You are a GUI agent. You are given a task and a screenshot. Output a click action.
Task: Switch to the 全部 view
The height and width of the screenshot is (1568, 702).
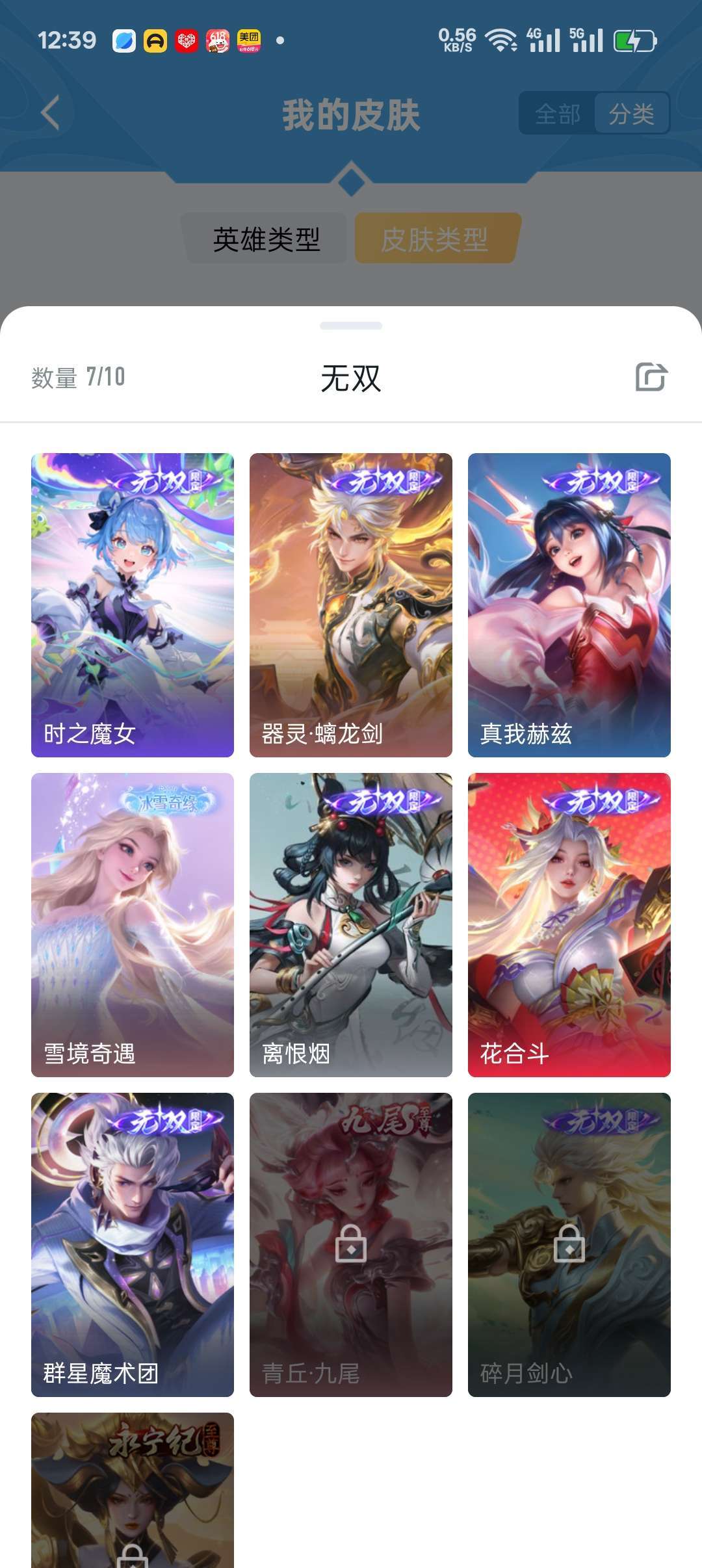[558, 114]
